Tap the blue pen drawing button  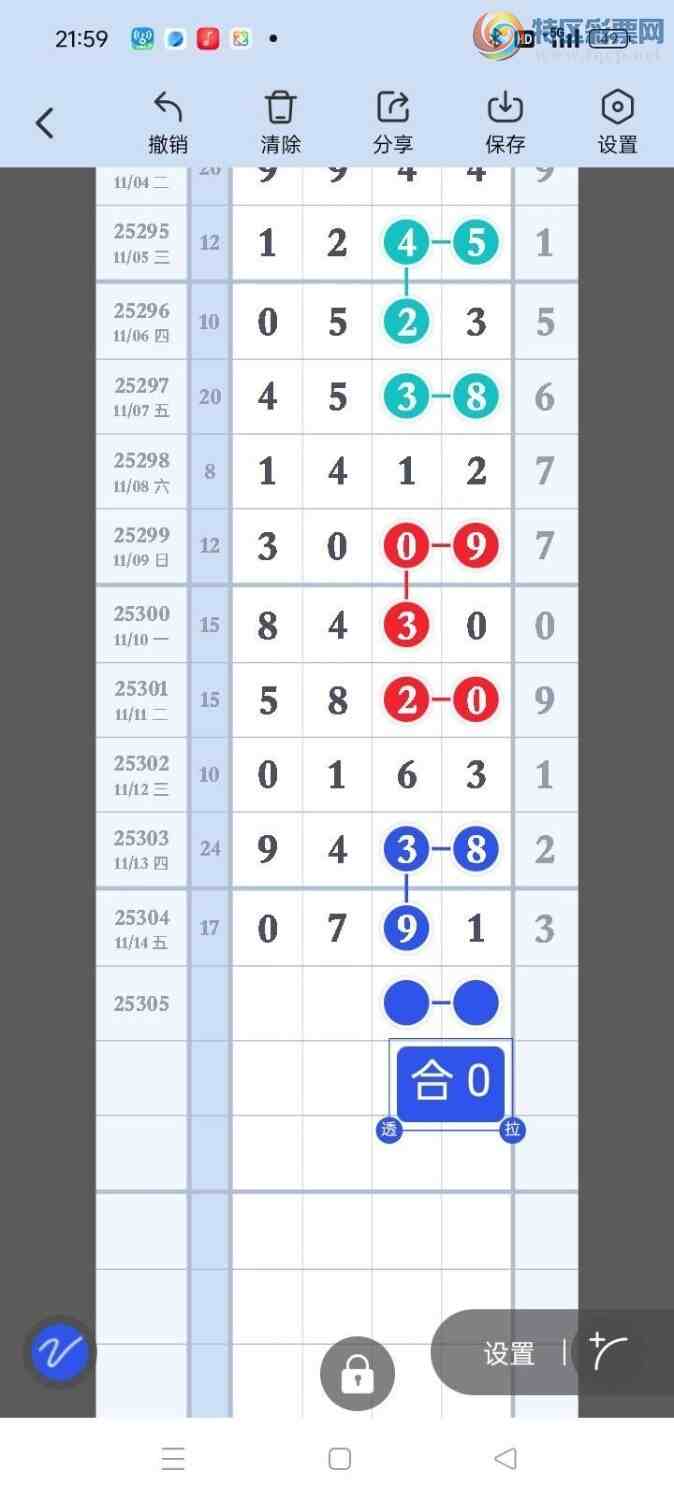[60, 1353]
